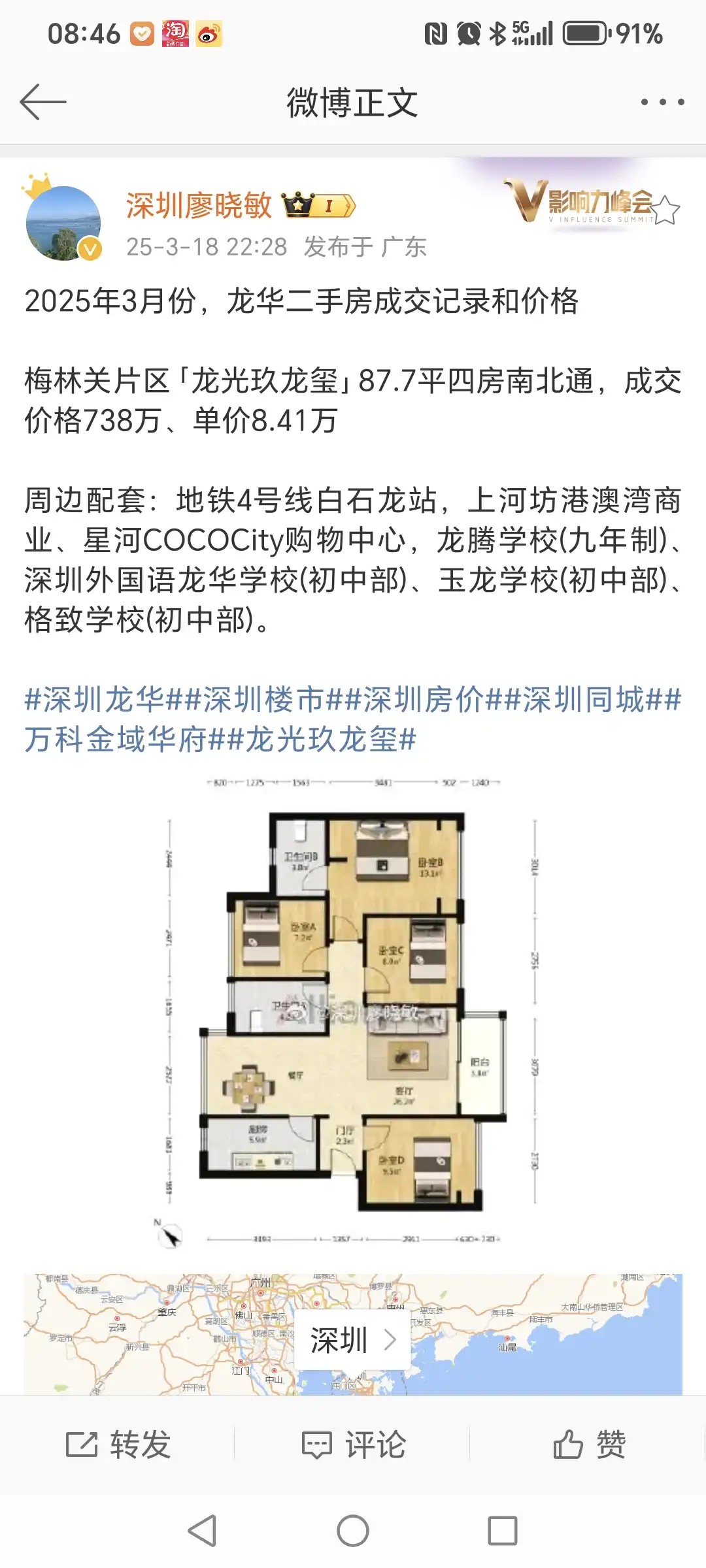Open 深圳廖晓敏's profile avatar
Screen dimensions: 706x1568
tap(63, 223)
